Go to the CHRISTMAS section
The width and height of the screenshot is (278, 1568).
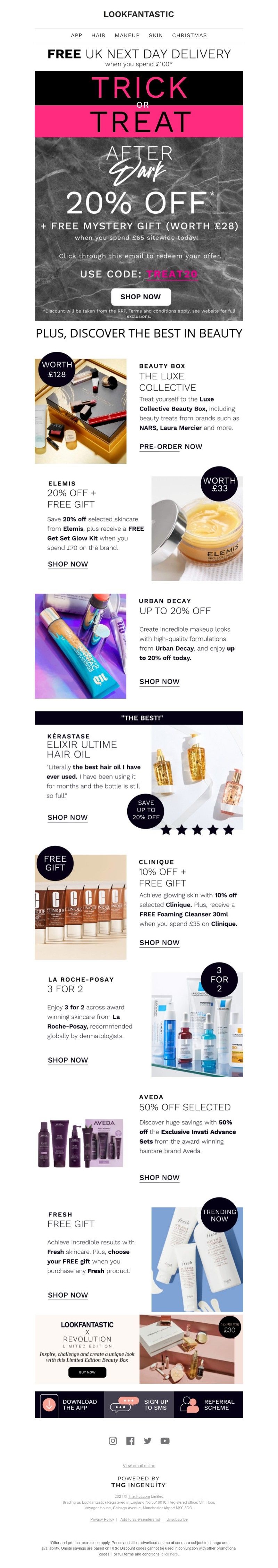click(189, 35)
